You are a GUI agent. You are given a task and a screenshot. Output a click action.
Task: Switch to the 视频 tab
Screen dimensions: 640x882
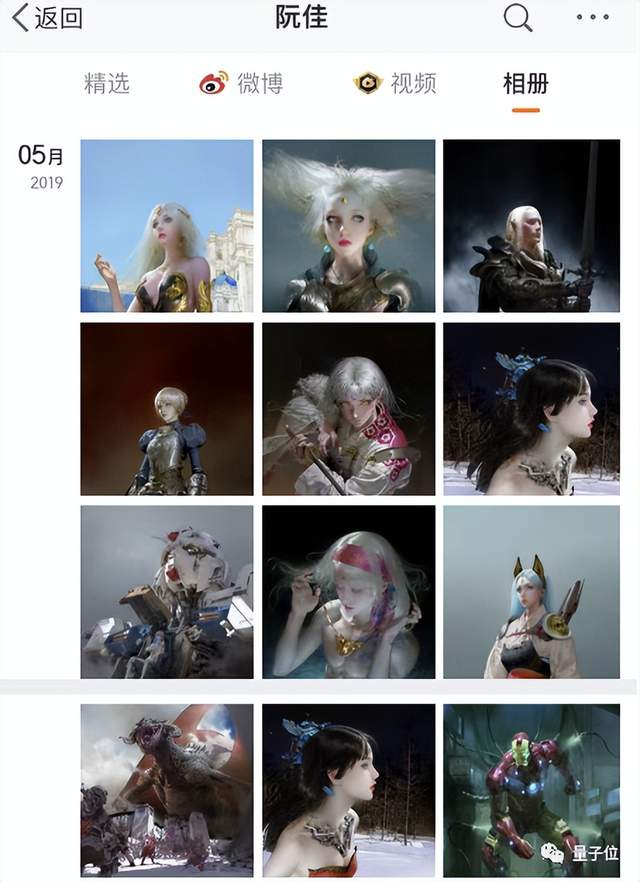tap(396, 83)
